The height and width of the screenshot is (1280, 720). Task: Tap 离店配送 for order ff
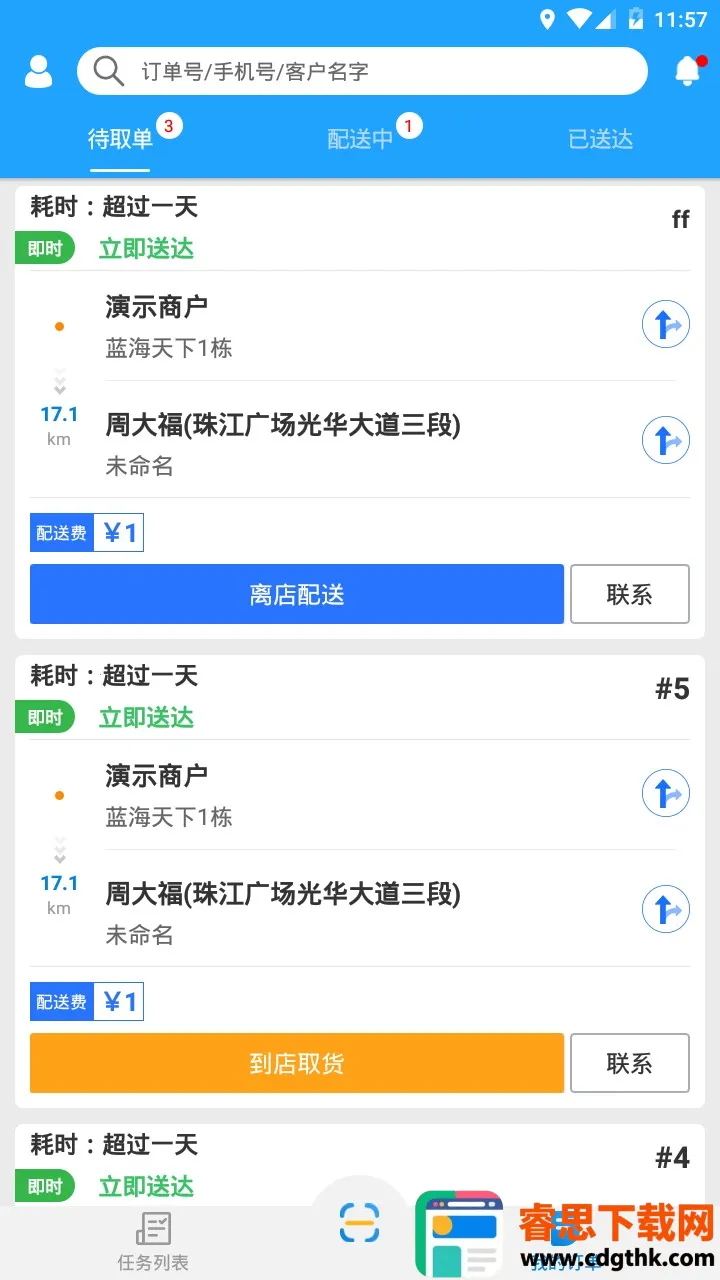[x=297, y=594]
